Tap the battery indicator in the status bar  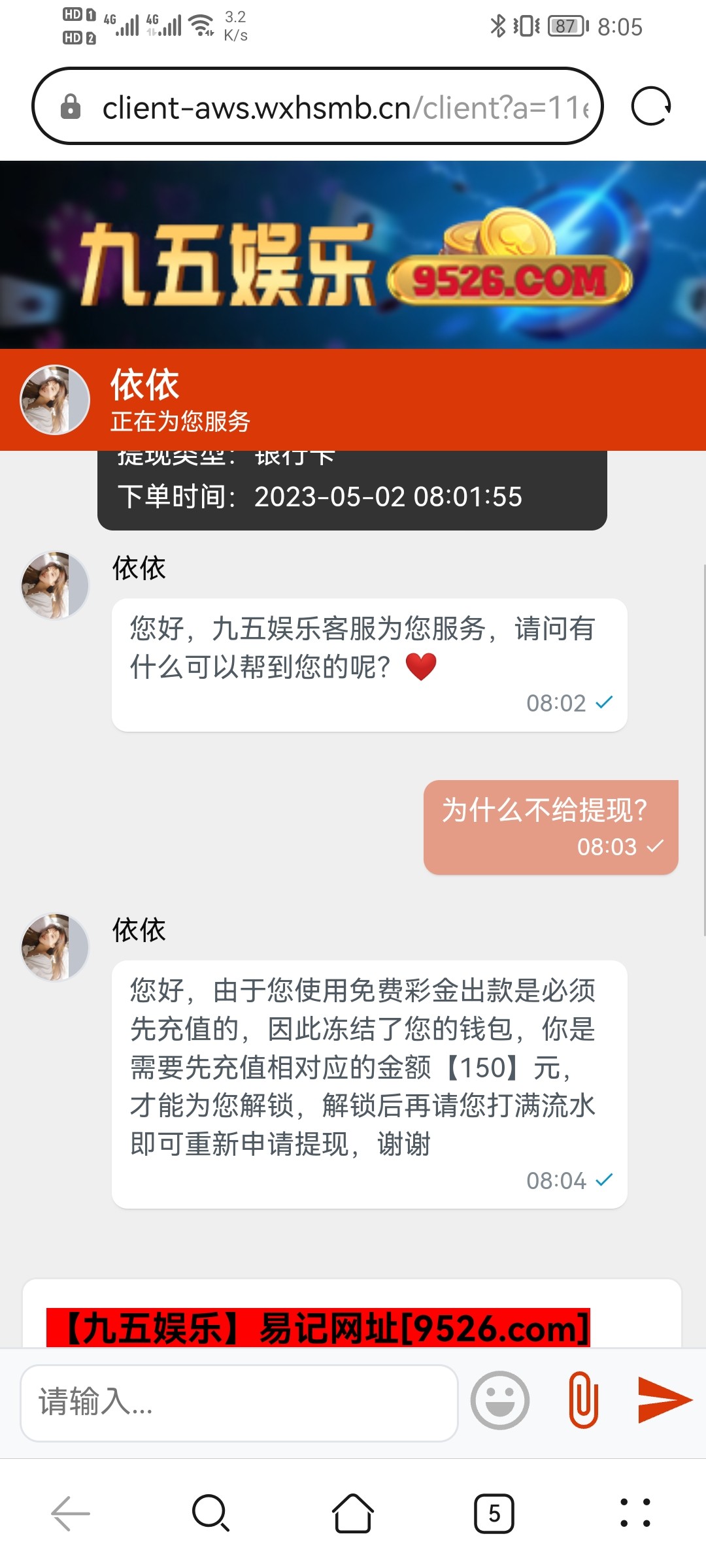coord(567,26)
